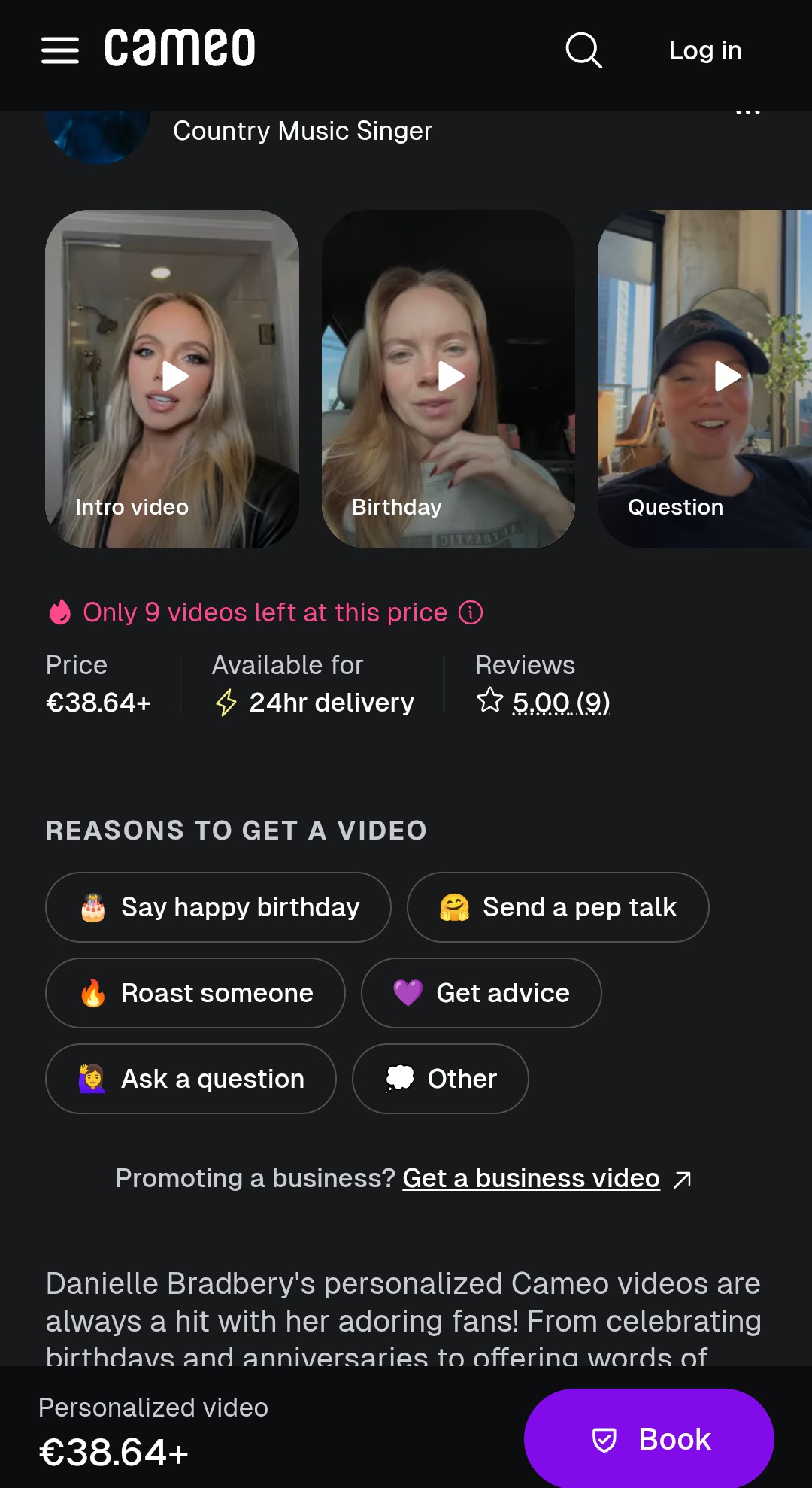The image size is (812, 1488).
Task: Open the 5.00 (9) reviews link
Action: [x=561, y=703]
